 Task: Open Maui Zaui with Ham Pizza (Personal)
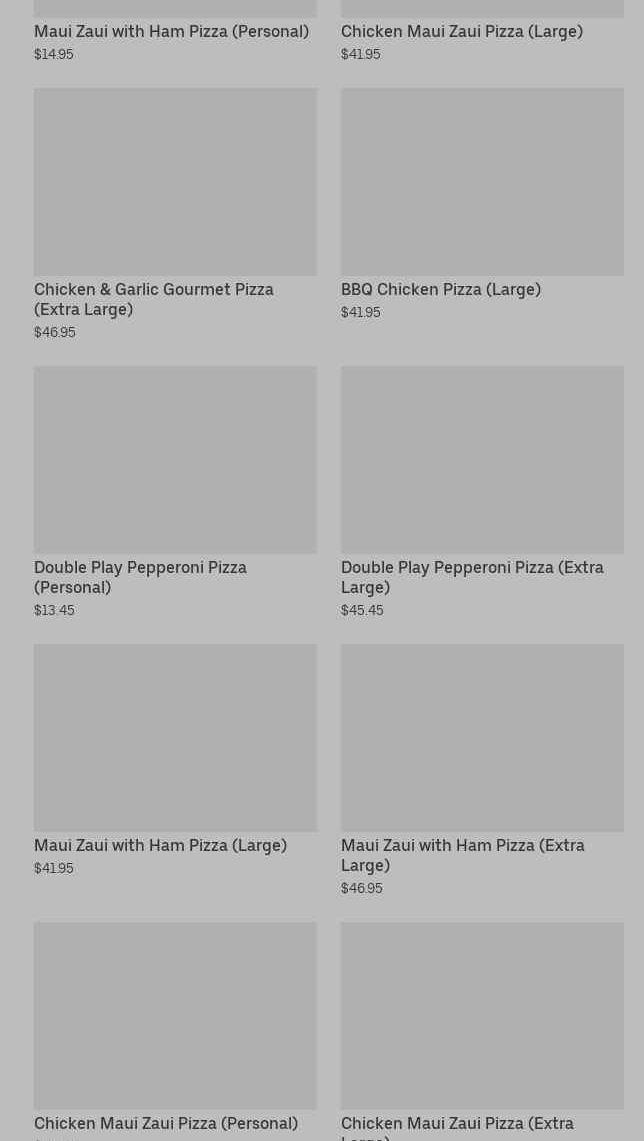pyautogui.click(x=175, y=31)
